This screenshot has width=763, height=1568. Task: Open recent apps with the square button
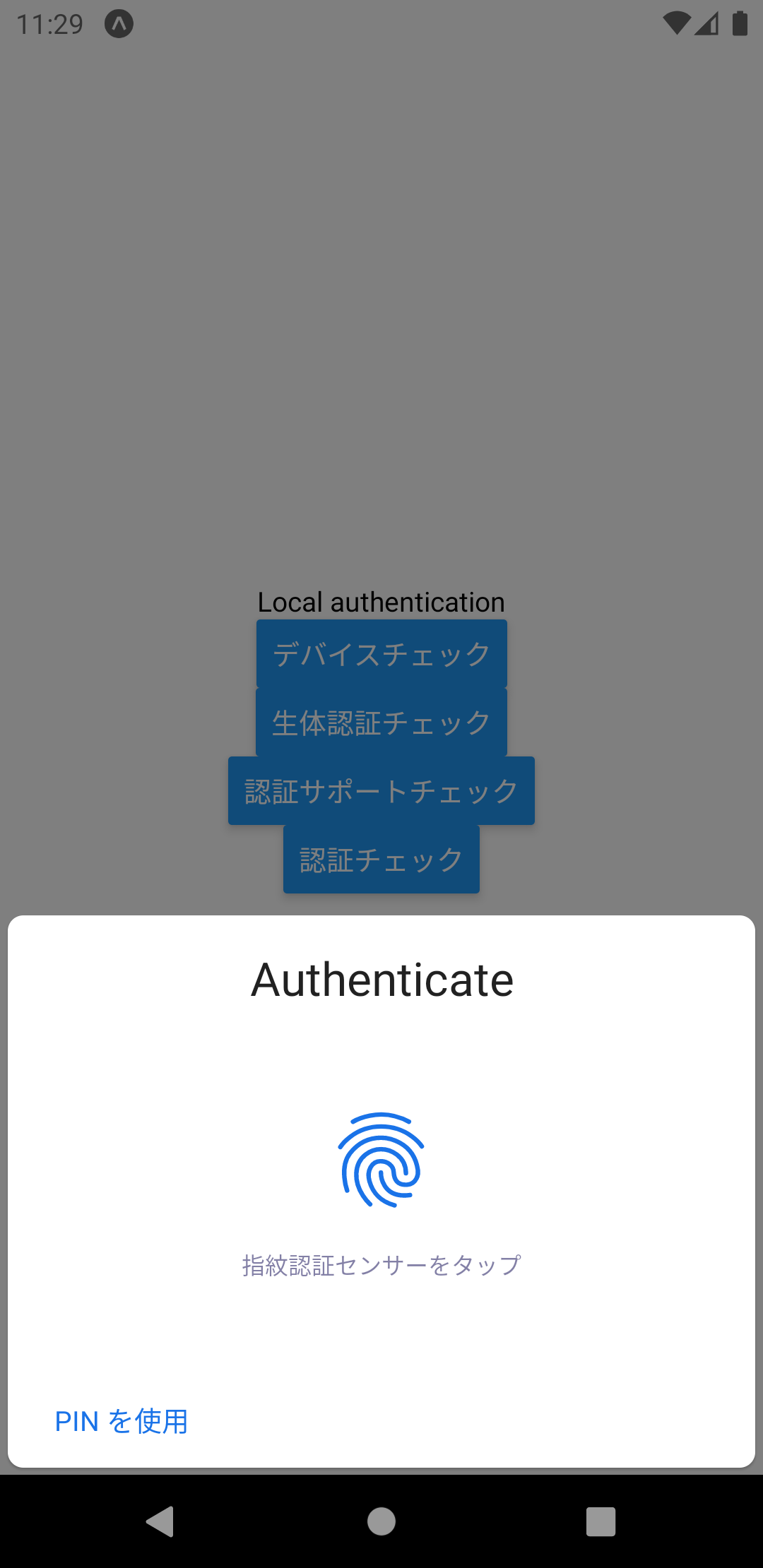tap(601, 1521)
